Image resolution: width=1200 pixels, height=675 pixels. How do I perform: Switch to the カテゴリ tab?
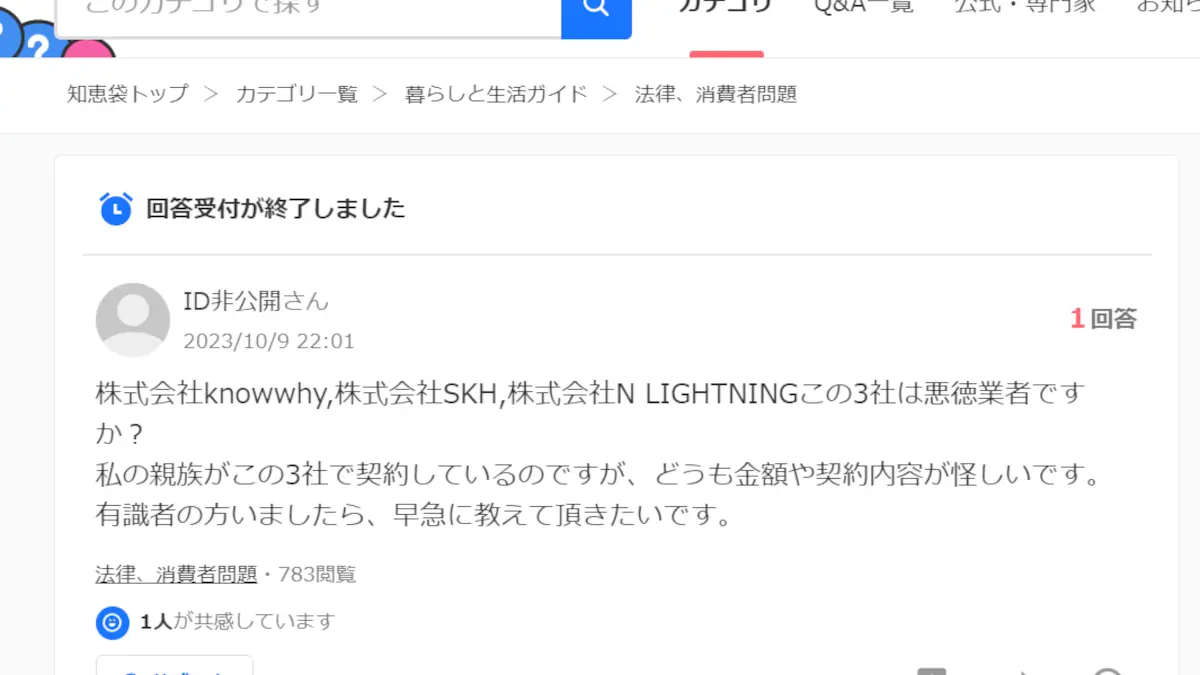point(726,8)
